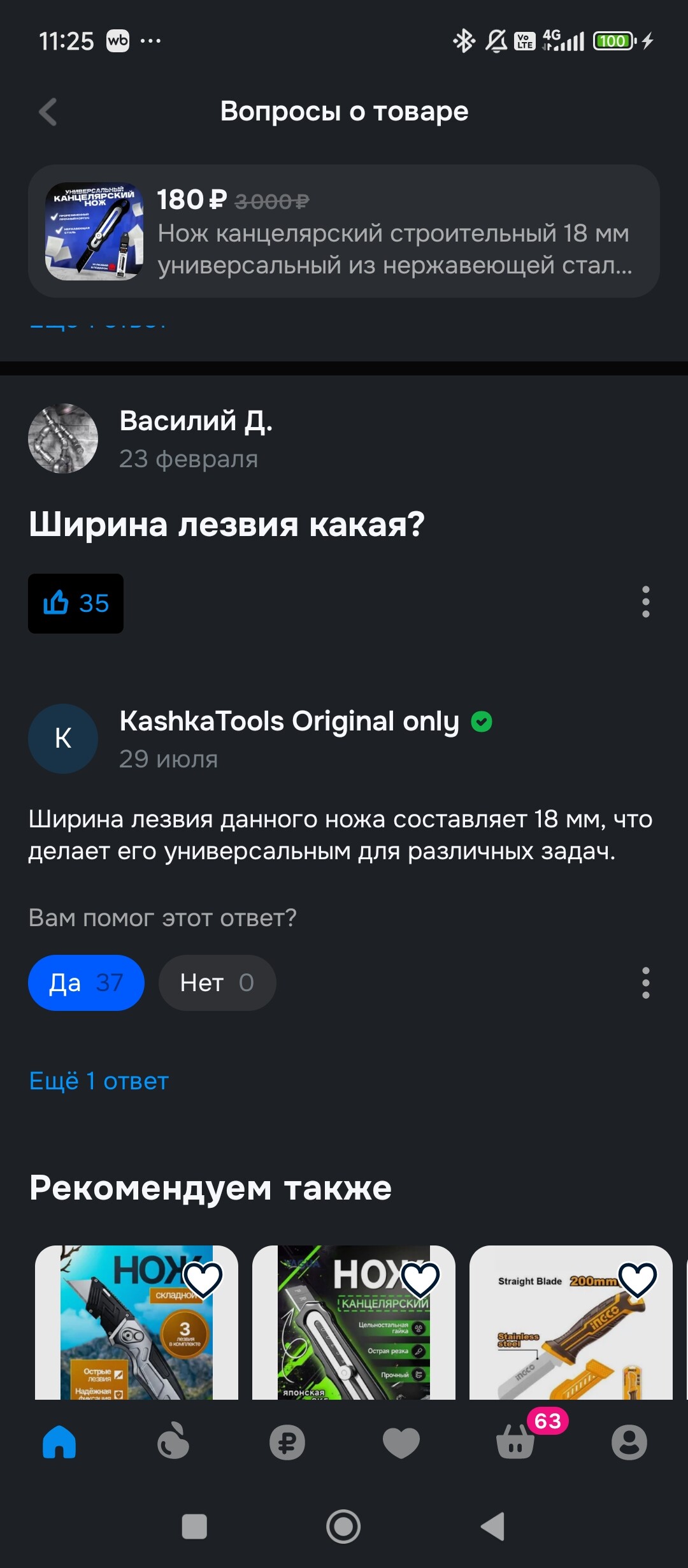Image resolution: width=688 pixels, height=1568 pixels.
Task: Open the overflow menu for the KashkaTools answer
Action: coord(645,983)
